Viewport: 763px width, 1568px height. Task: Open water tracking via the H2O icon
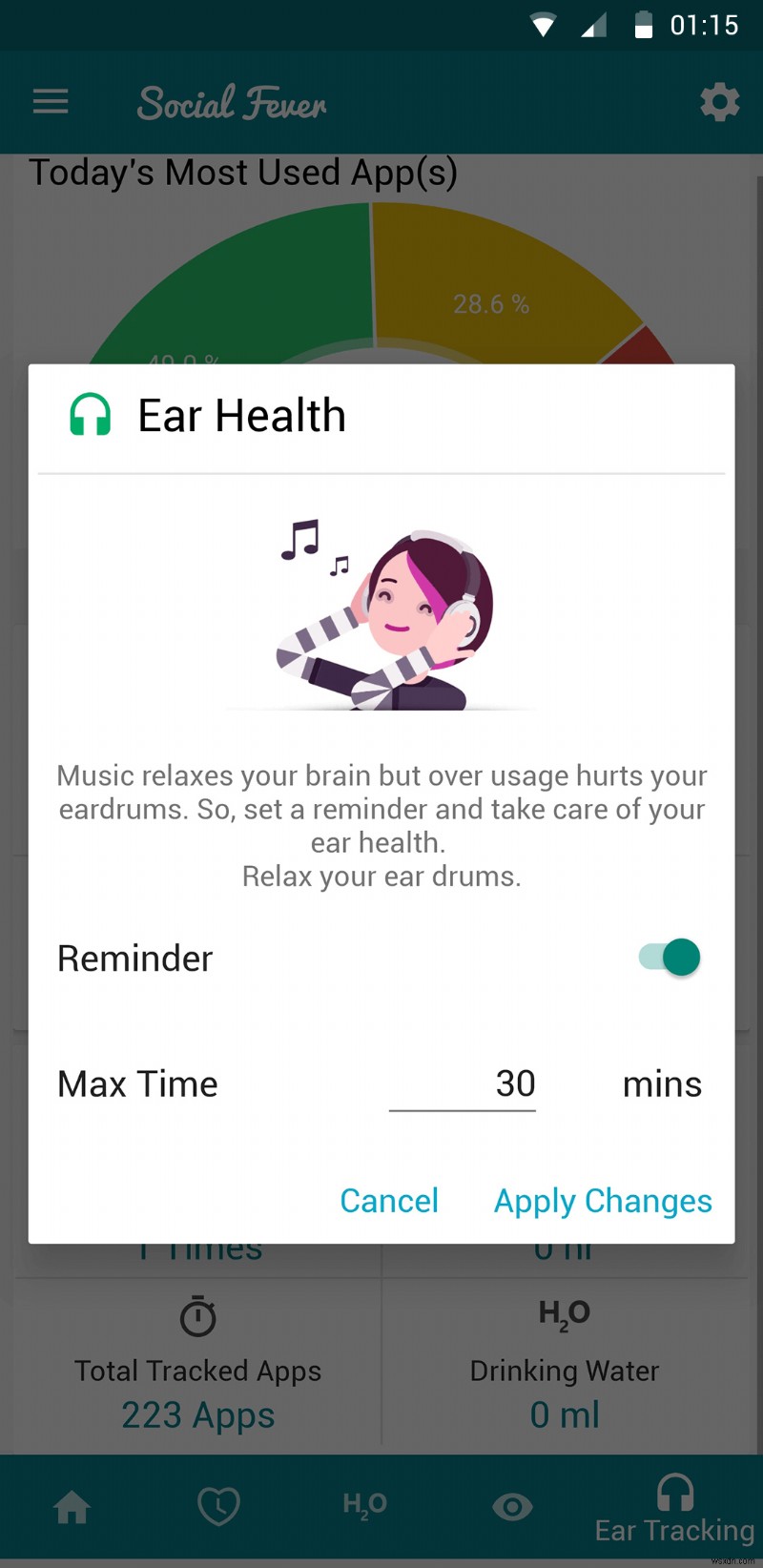(x=363, y=1507)
